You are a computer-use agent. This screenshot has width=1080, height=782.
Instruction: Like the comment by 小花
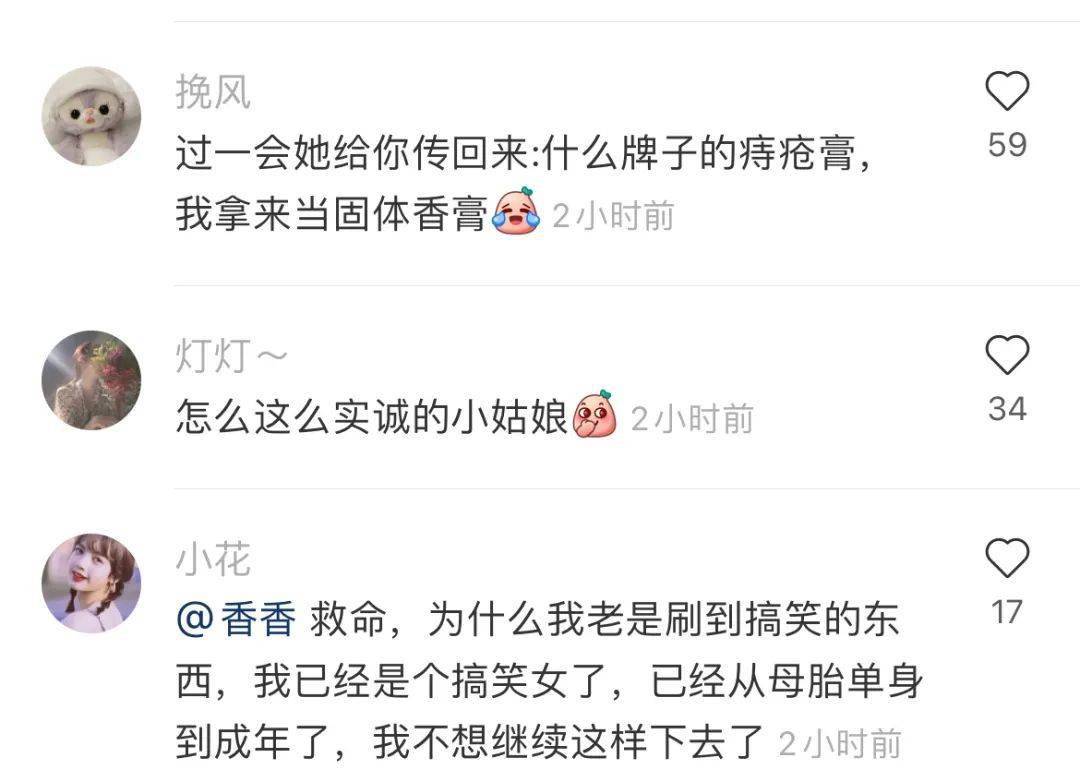1007,558
